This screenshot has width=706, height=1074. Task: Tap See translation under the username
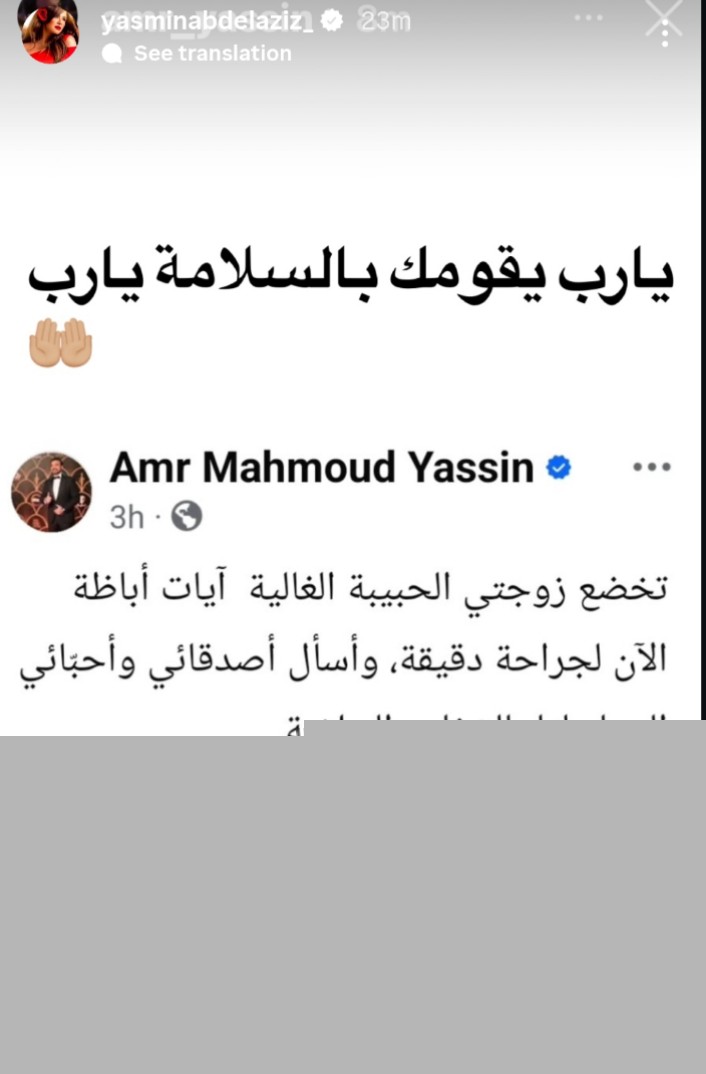[212, 54]
